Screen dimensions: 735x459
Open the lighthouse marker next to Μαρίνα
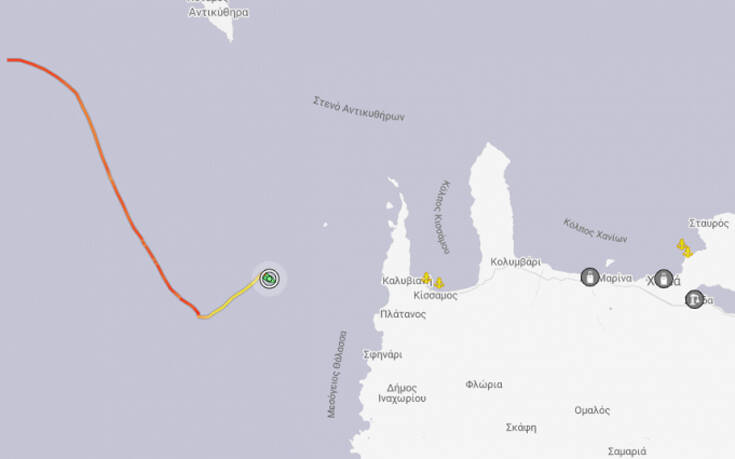click(590, 277)
